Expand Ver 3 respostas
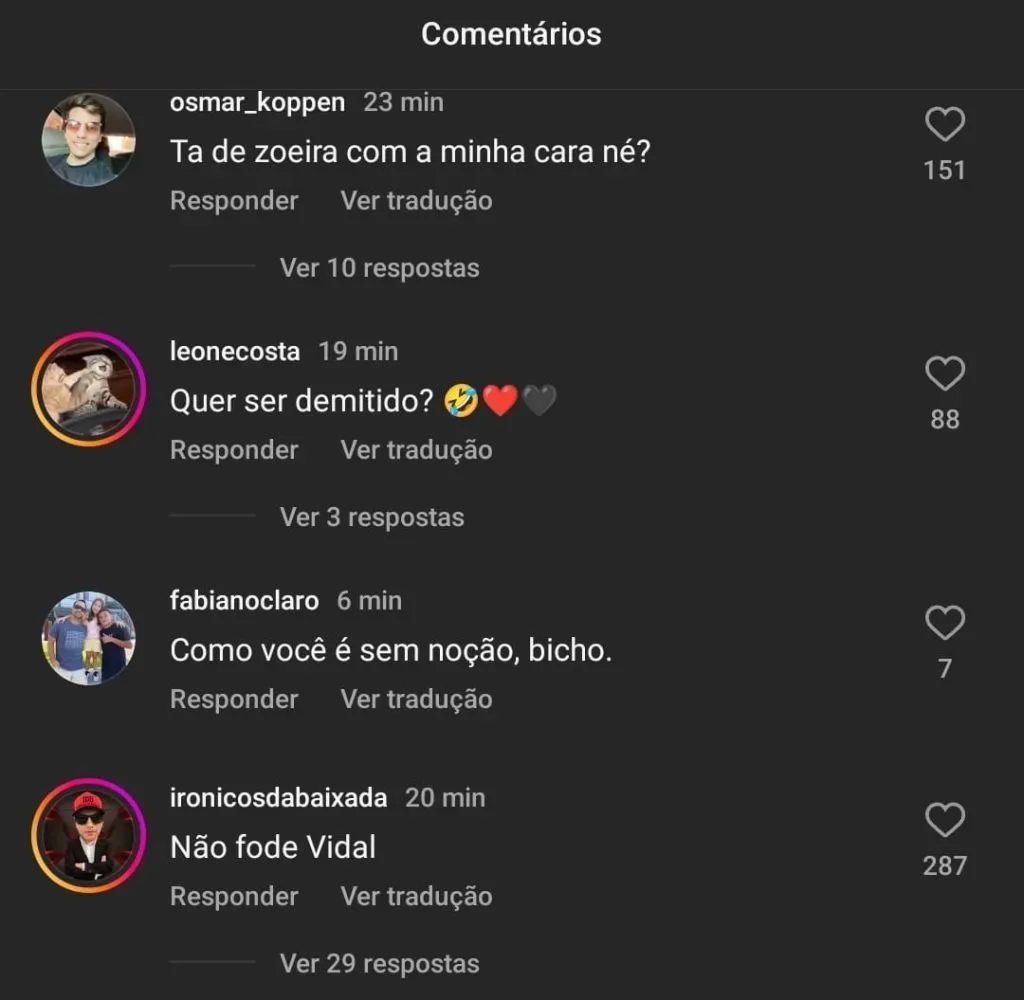Image resolution: width=1024 pixels, height=1000 pixels. pos(372,517)
